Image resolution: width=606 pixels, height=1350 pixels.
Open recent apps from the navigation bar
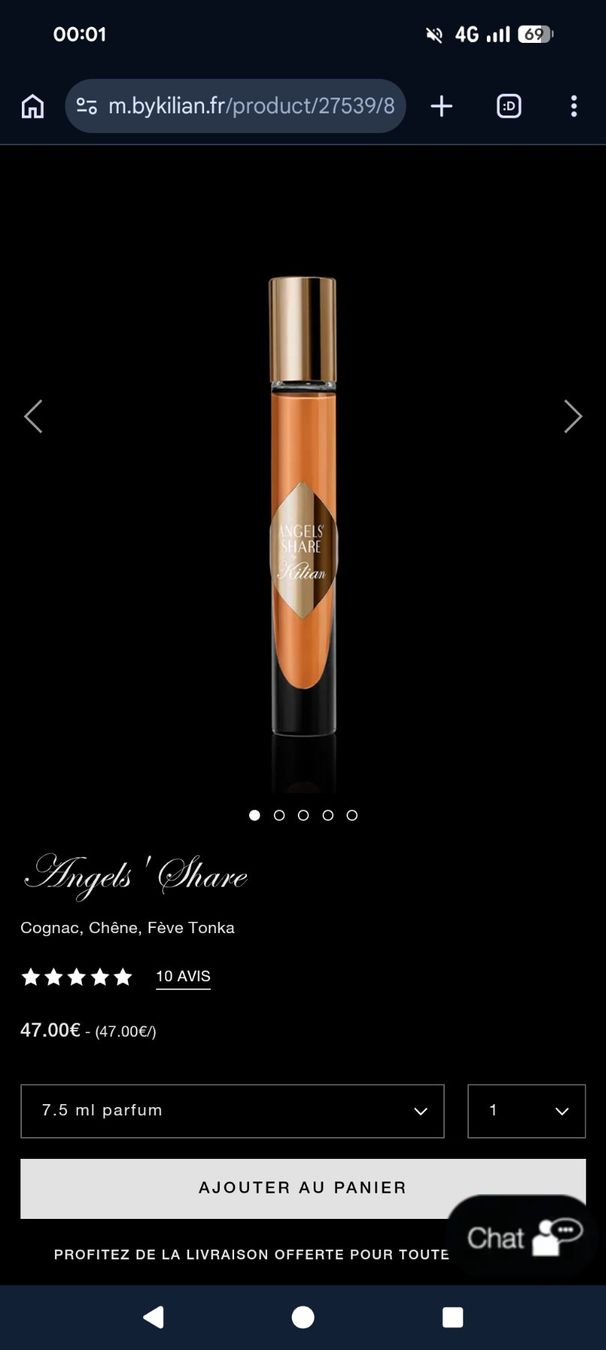pyautogui.click(x=453, y=1317)
